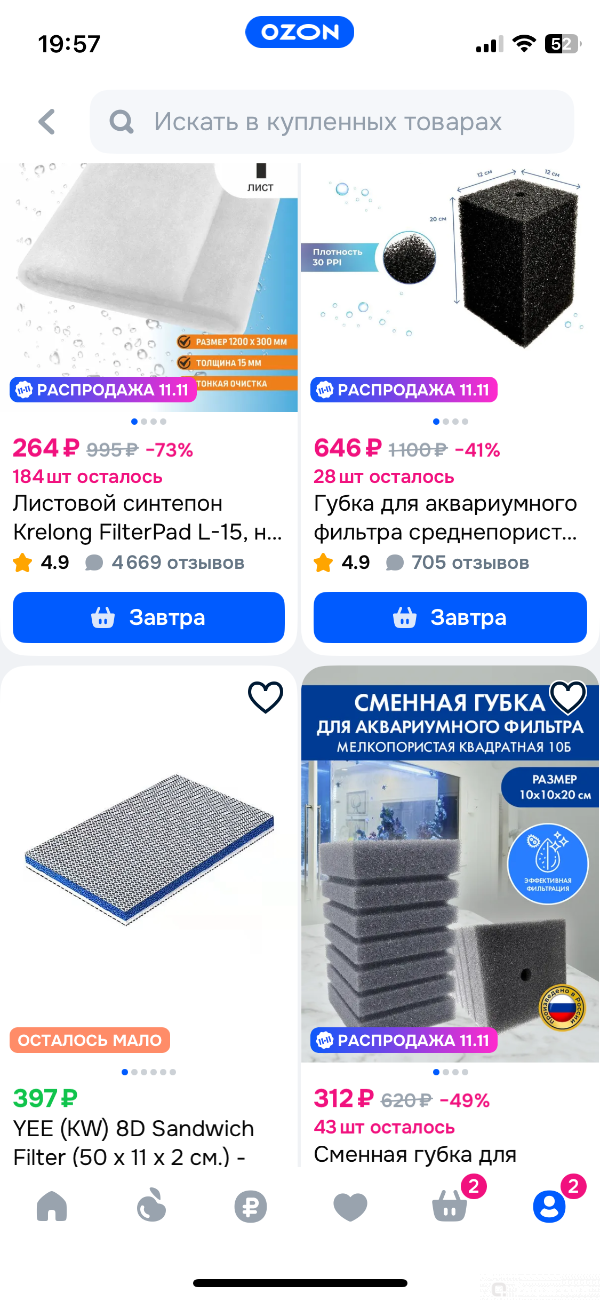Open Krelong FilterPad L-15 product card
Screen dimensions: 600x1300
pos(148,517)
